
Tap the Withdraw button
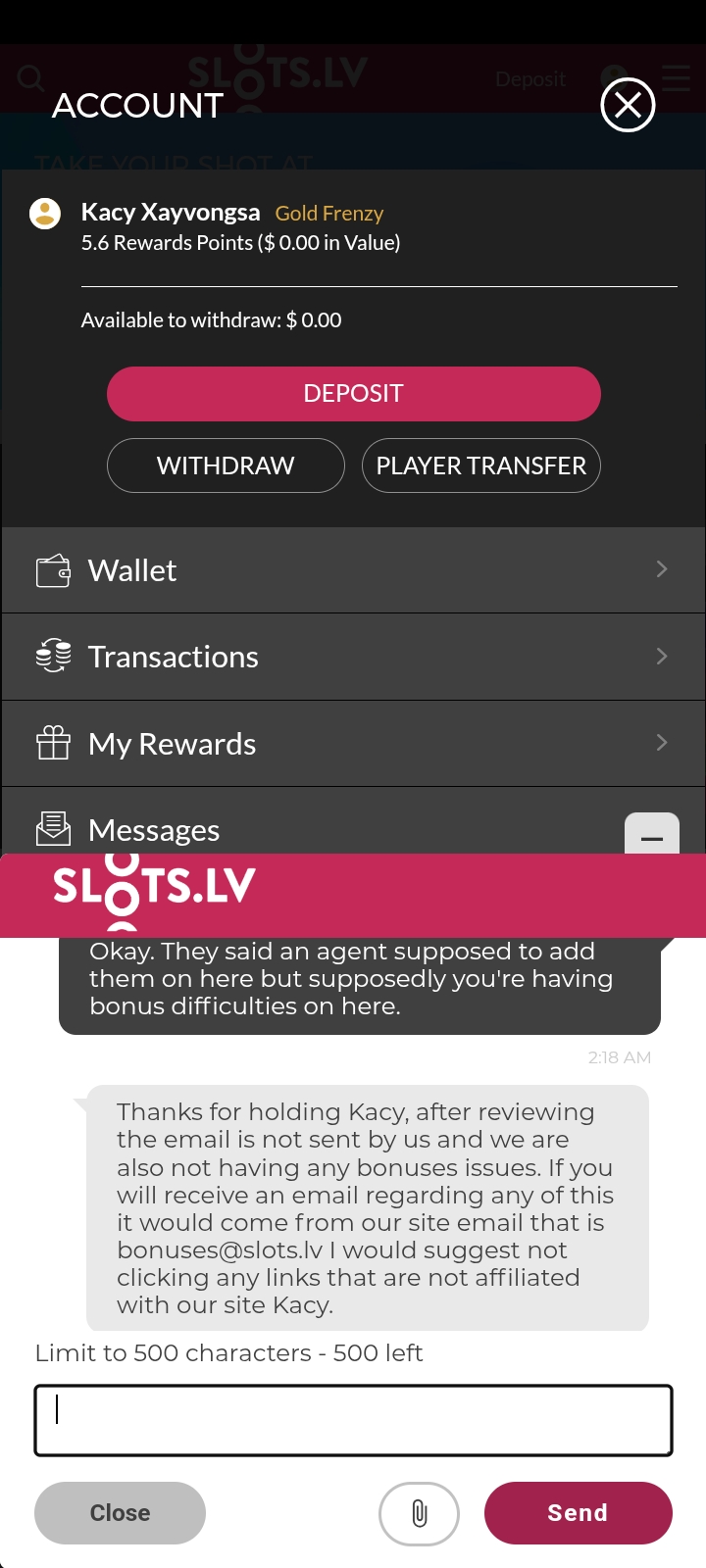pyautogui.click(x=226, y=465)
